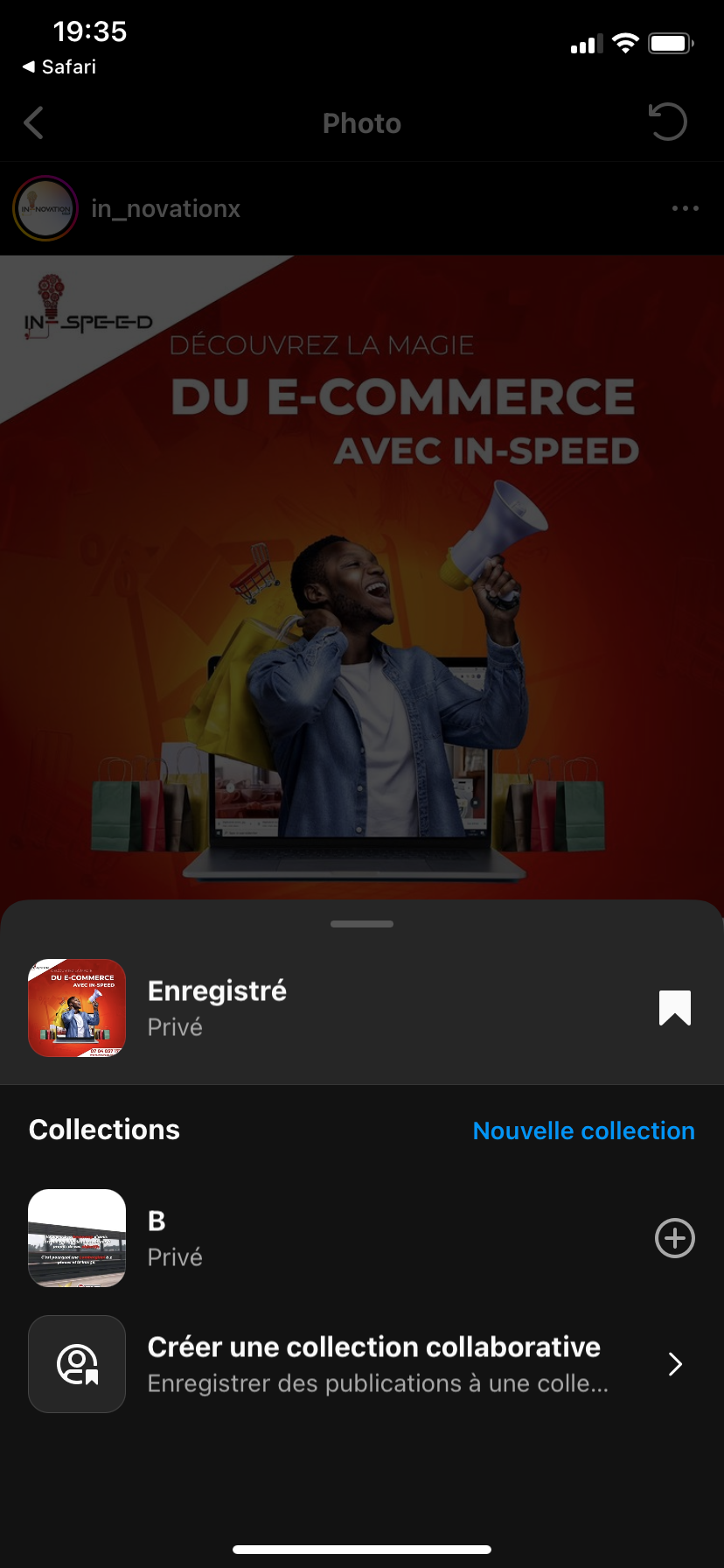Open in_novationx profile
724x1568 pixels.
click(165, 209)
